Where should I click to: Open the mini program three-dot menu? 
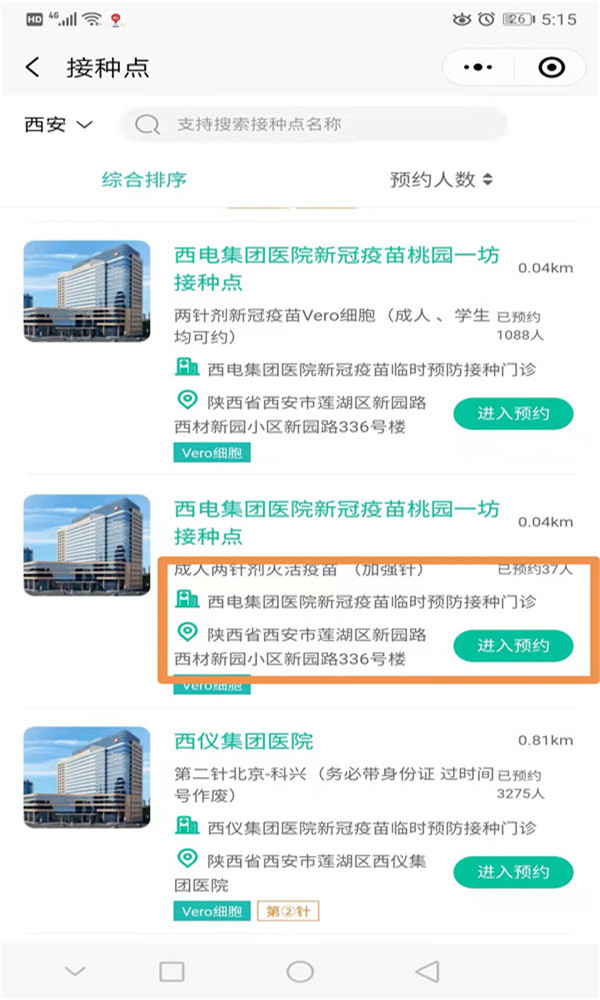point(478,67)
